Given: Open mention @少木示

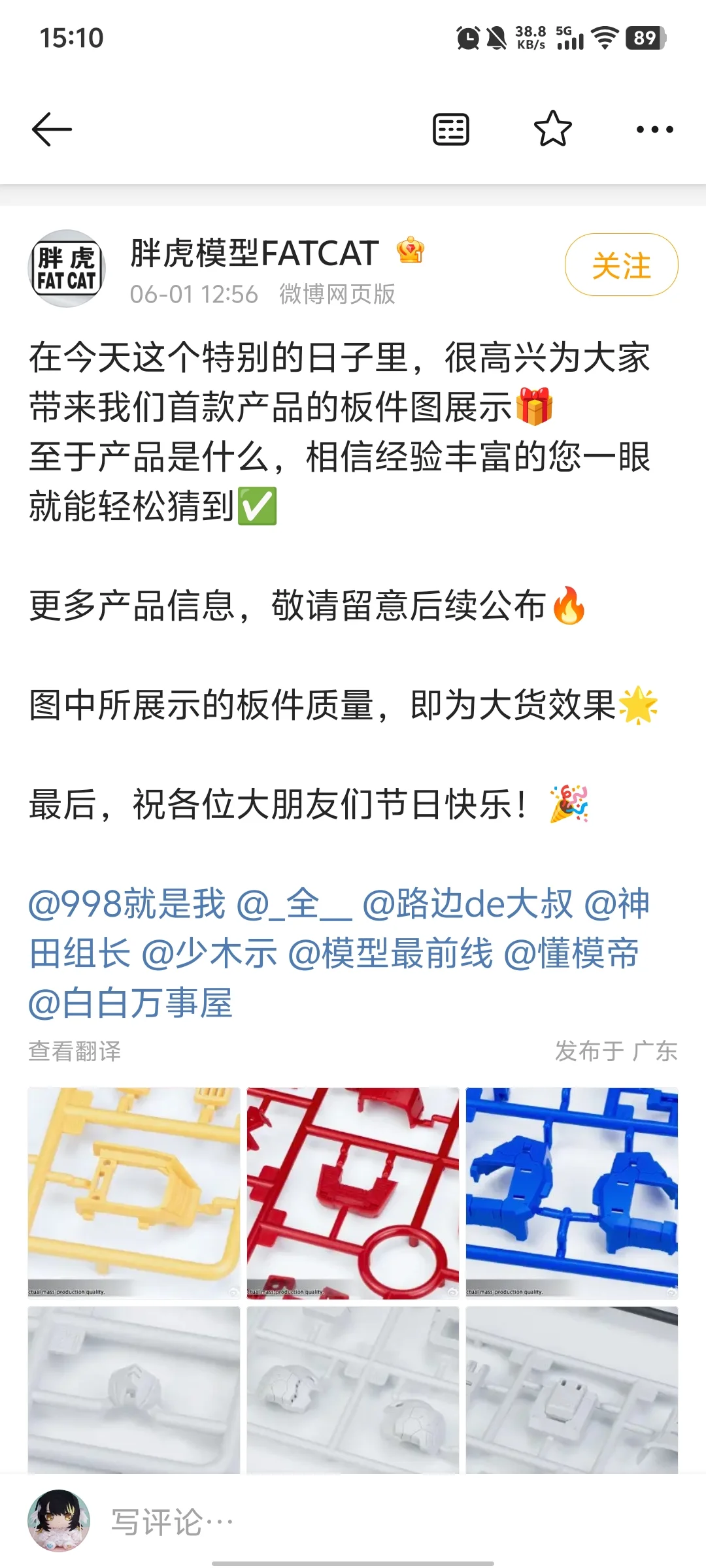Looking at the screenshot, I should point(209,953).
